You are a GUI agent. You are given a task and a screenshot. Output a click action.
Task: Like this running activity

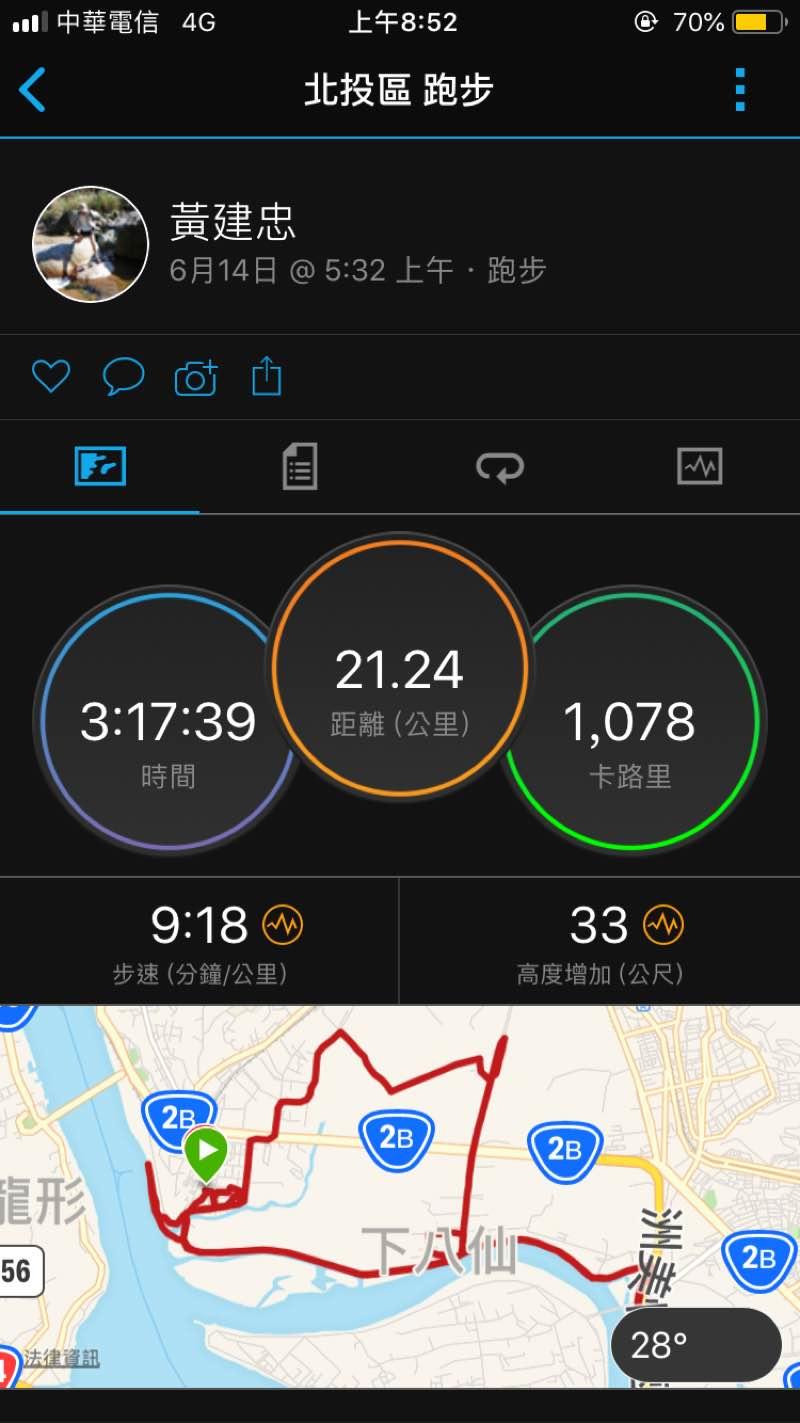tap(51, 377)
